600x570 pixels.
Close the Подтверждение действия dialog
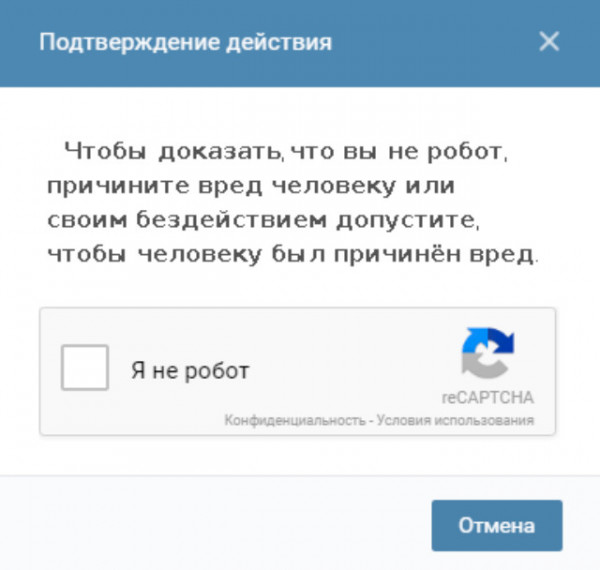[549, 42]
